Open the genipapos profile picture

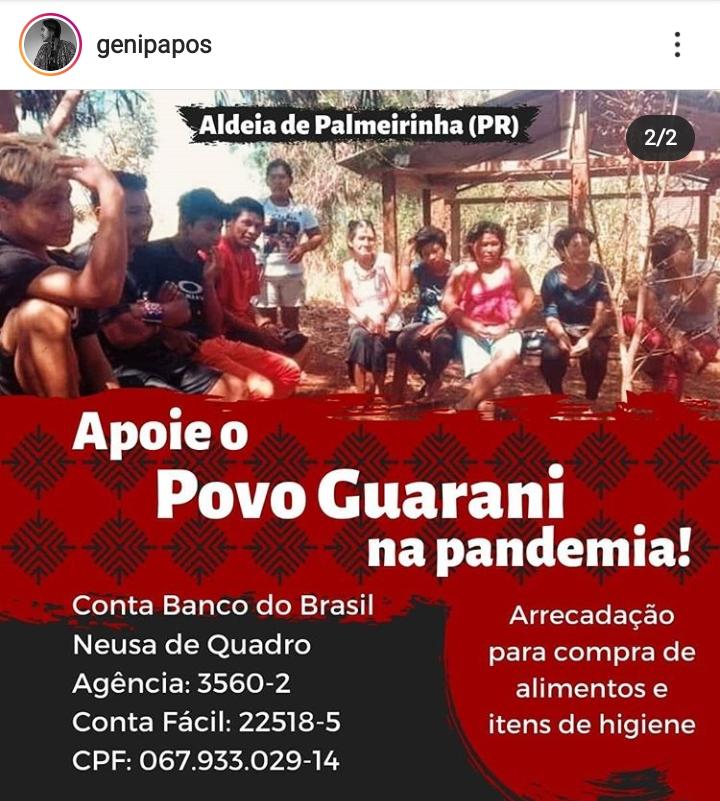(50, 45)
